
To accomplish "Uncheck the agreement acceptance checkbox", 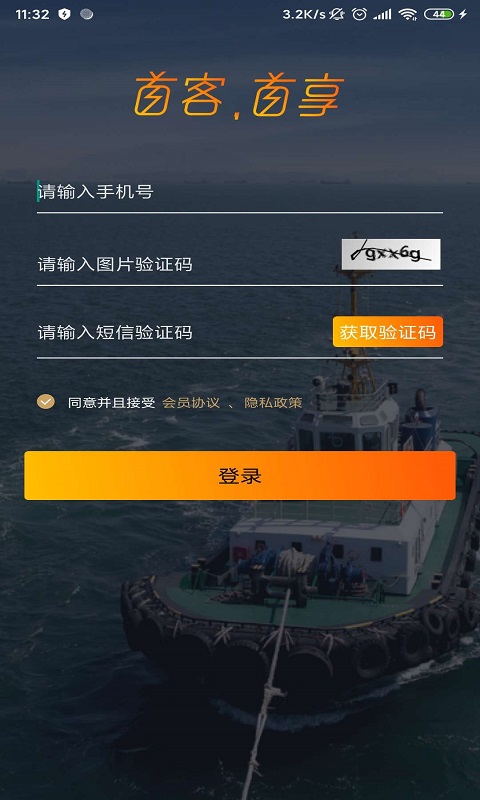I will 46,402.
